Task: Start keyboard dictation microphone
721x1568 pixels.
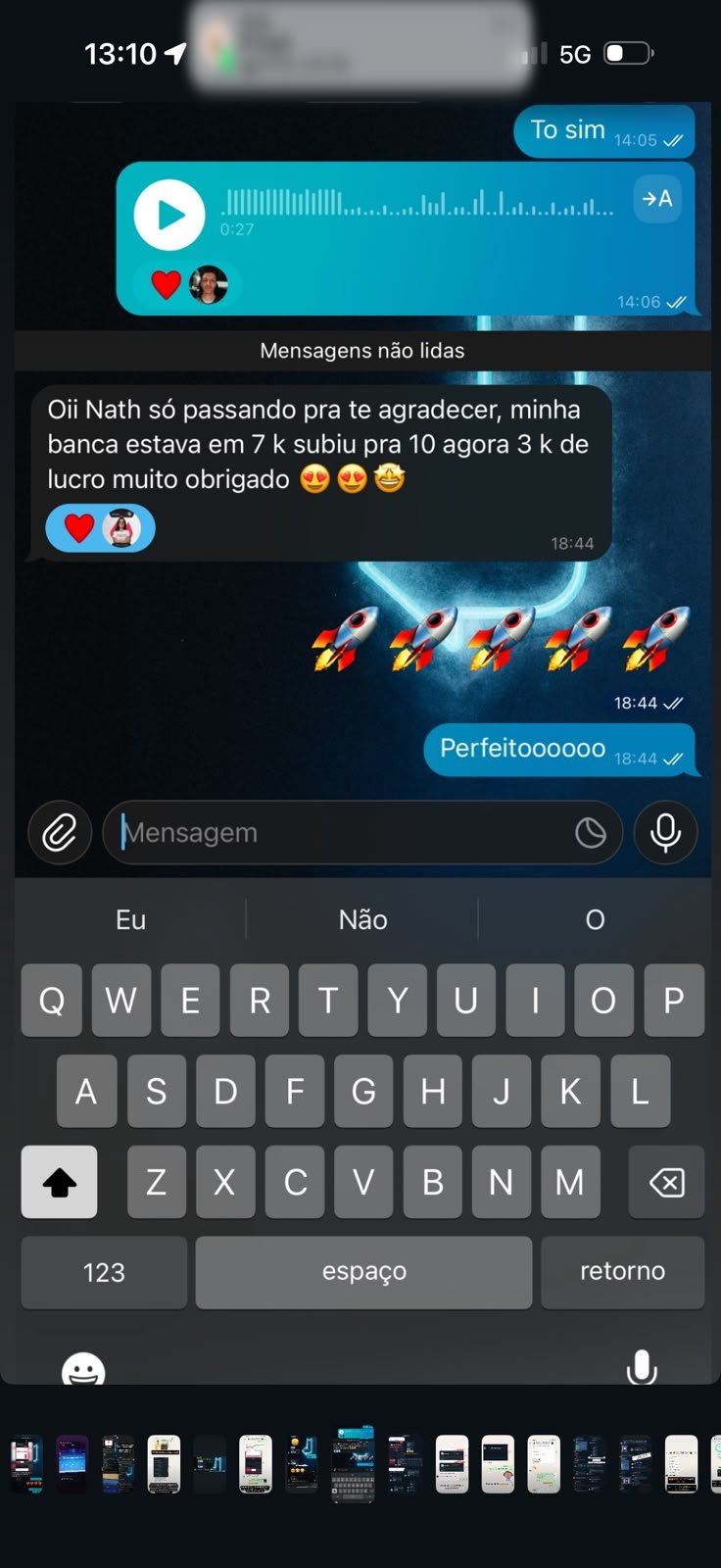Action: coord(642,1366)
